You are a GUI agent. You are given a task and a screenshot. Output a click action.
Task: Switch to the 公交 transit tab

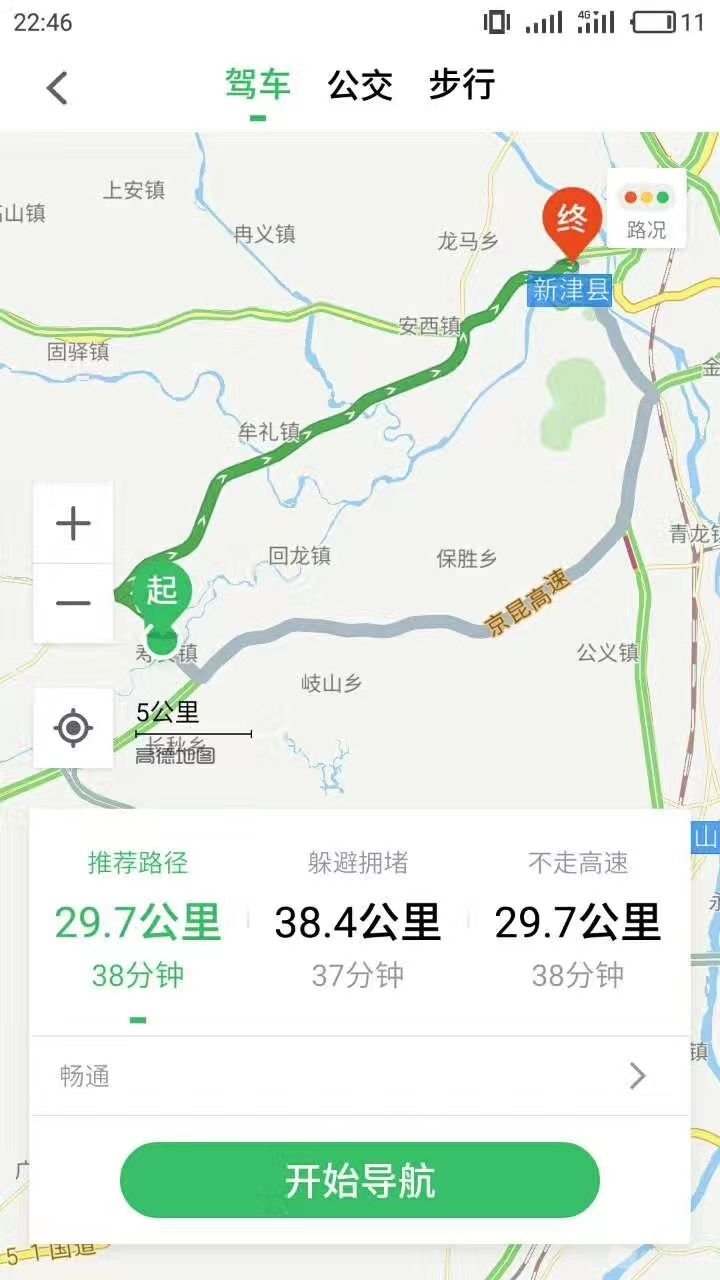click(x=360, y=85)
